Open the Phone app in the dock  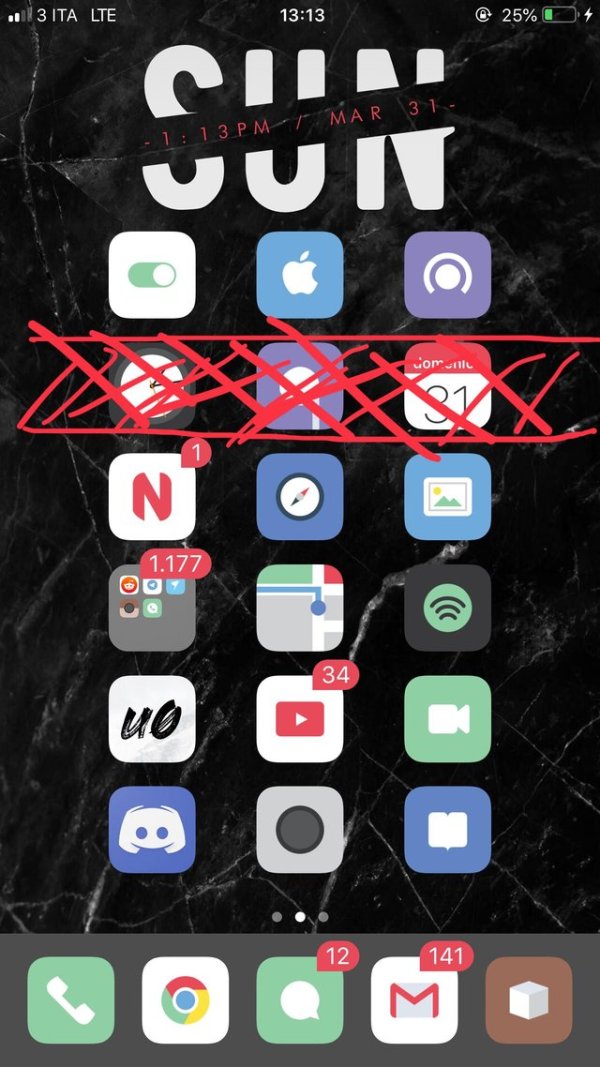[x=71, y=1000]
